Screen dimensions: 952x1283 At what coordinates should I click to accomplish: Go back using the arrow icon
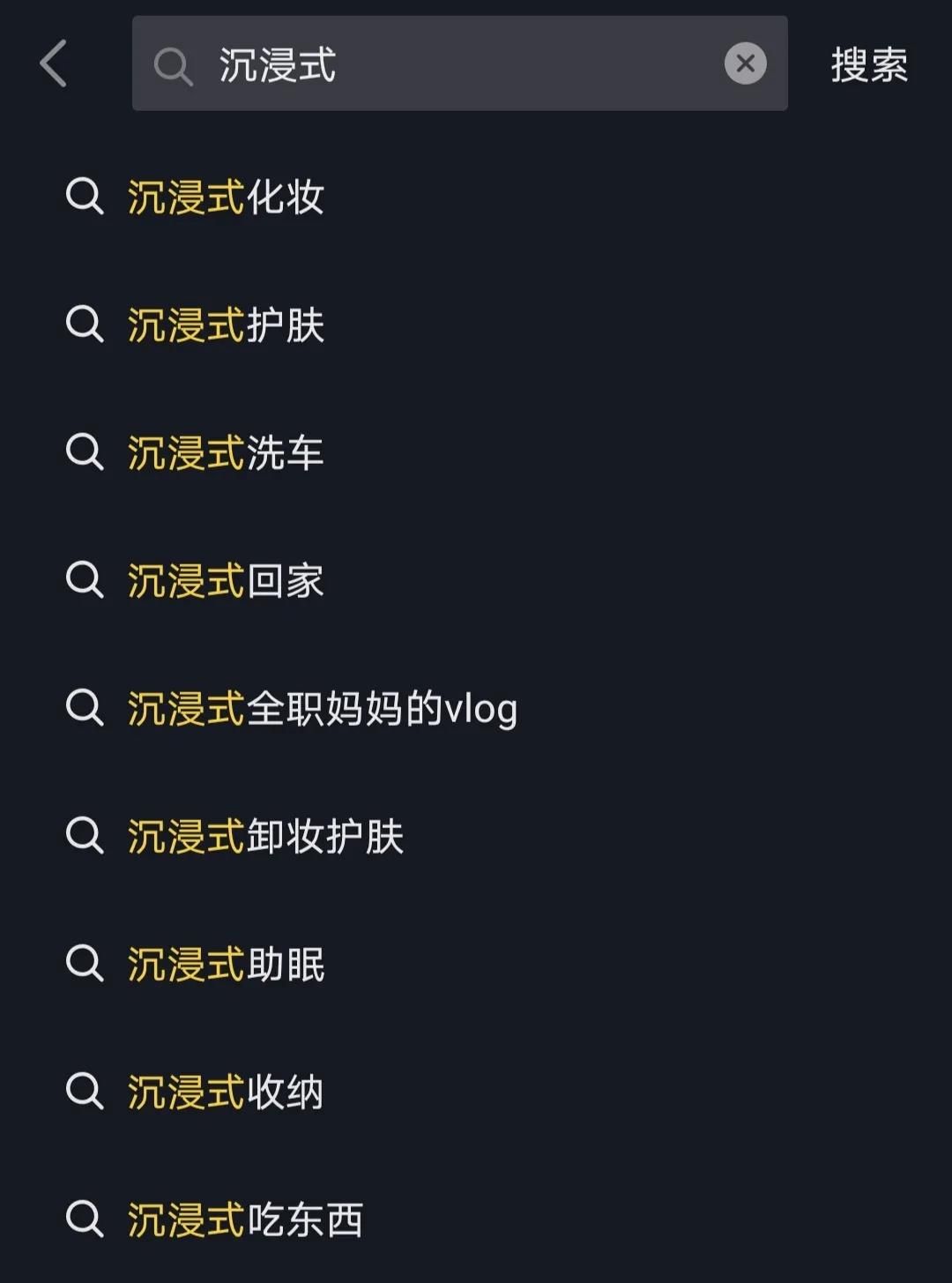54,63
